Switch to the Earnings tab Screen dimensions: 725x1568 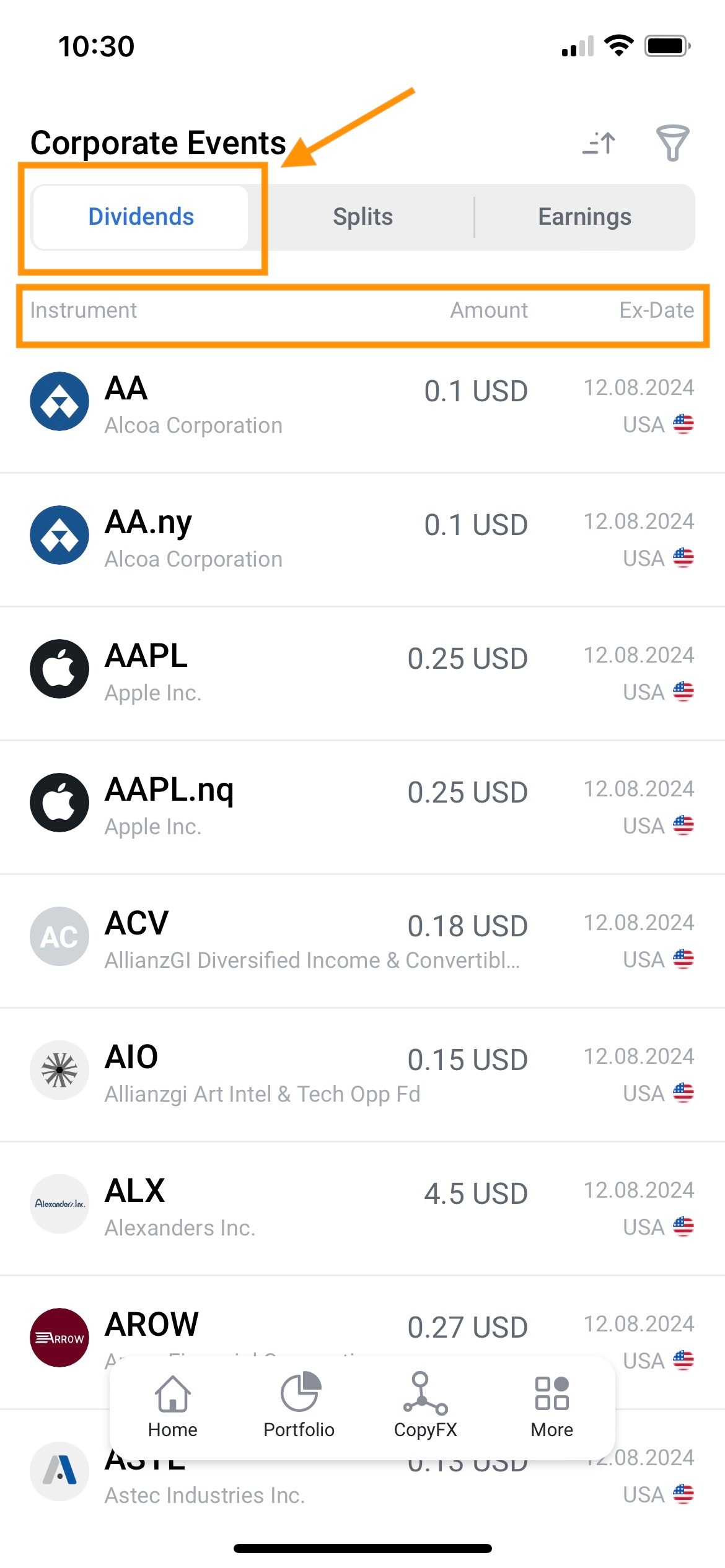584,217
